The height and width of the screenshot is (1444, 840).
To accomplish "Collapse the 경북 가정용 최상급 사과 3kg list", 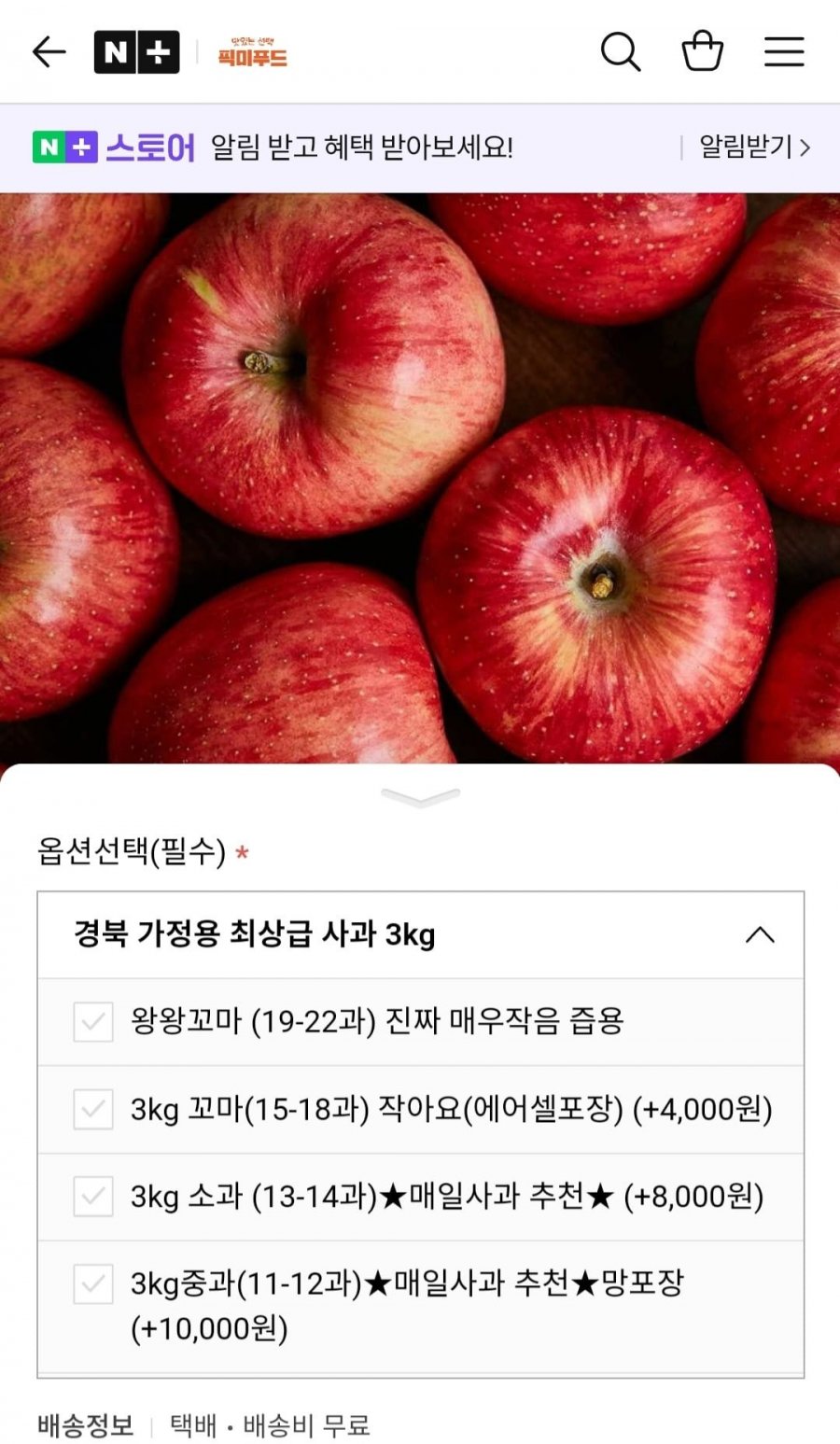I will click(761, 934).
